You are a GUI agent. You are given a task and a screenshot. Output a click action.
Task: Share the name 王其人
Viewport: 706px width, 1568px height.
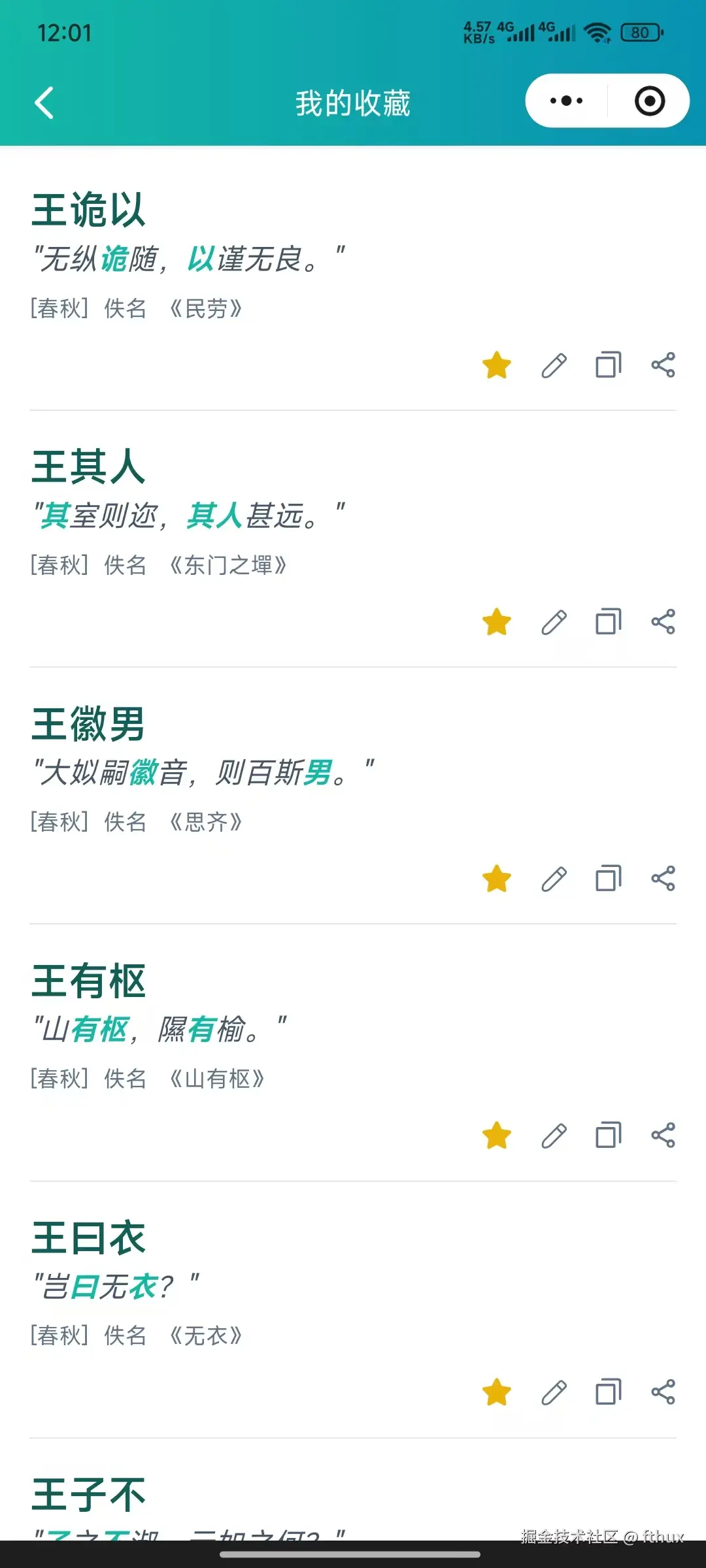(x=663, y=622)
